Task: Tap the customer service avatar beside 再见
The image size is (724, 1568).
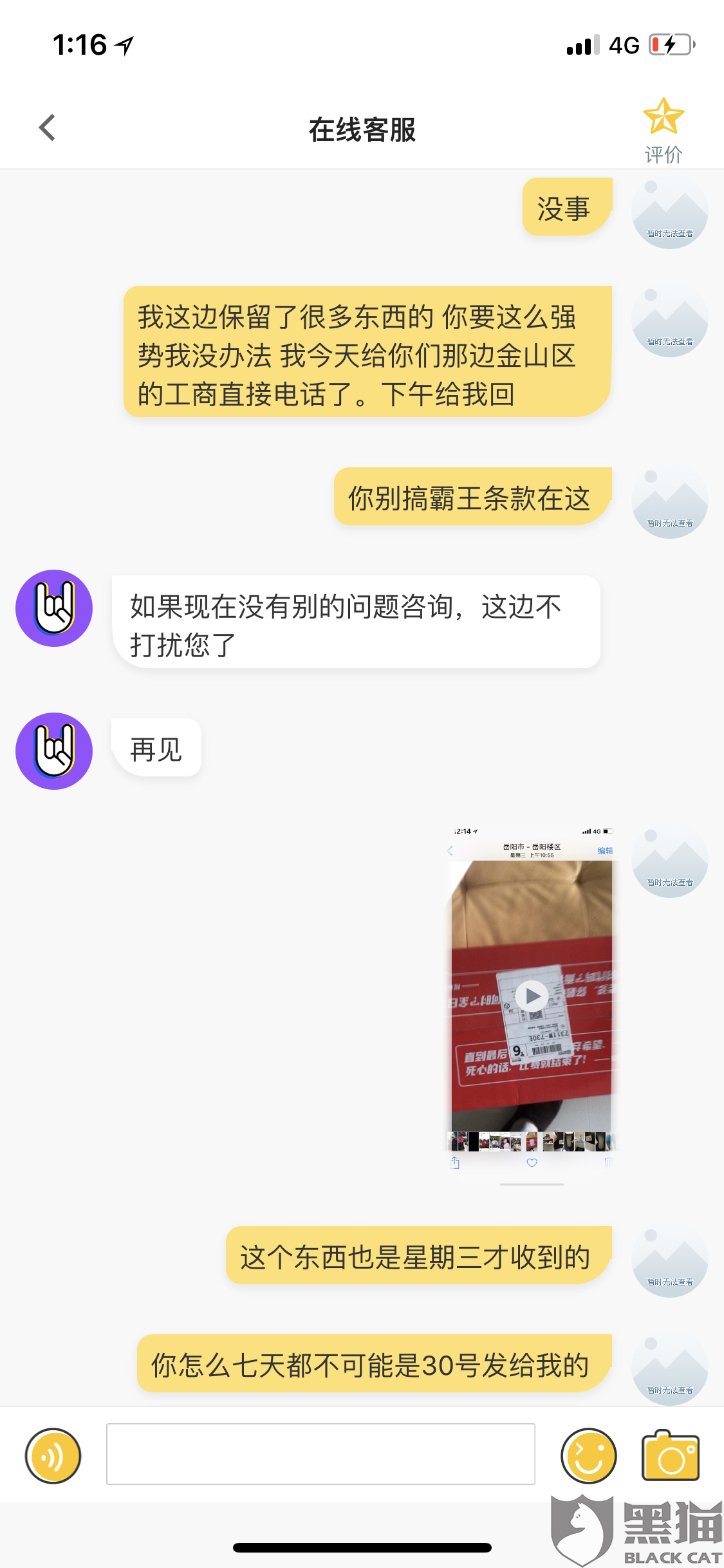Action: [x=54, y=751]
